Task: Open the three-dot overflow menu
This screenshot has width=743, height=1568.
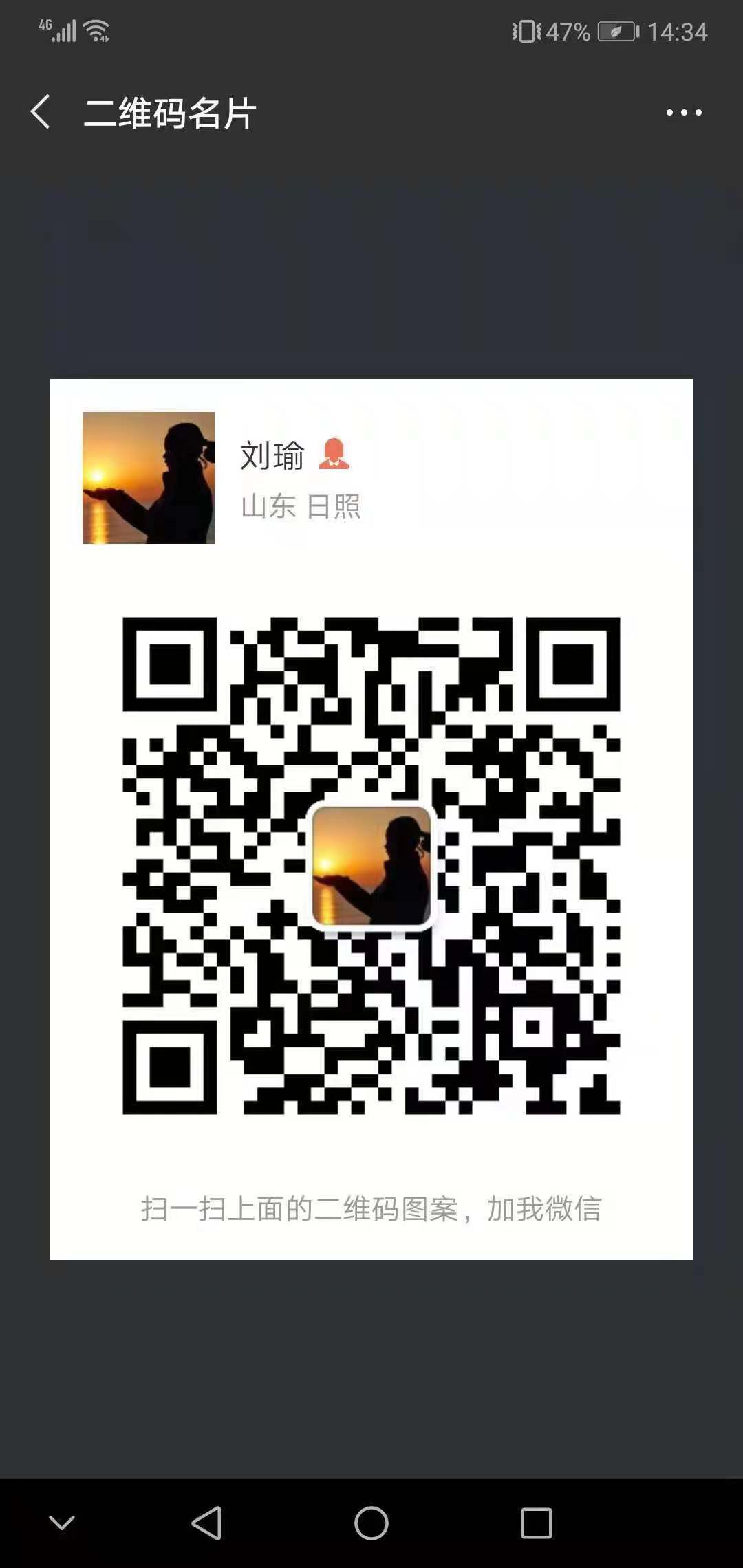Action: pos(683,113)
